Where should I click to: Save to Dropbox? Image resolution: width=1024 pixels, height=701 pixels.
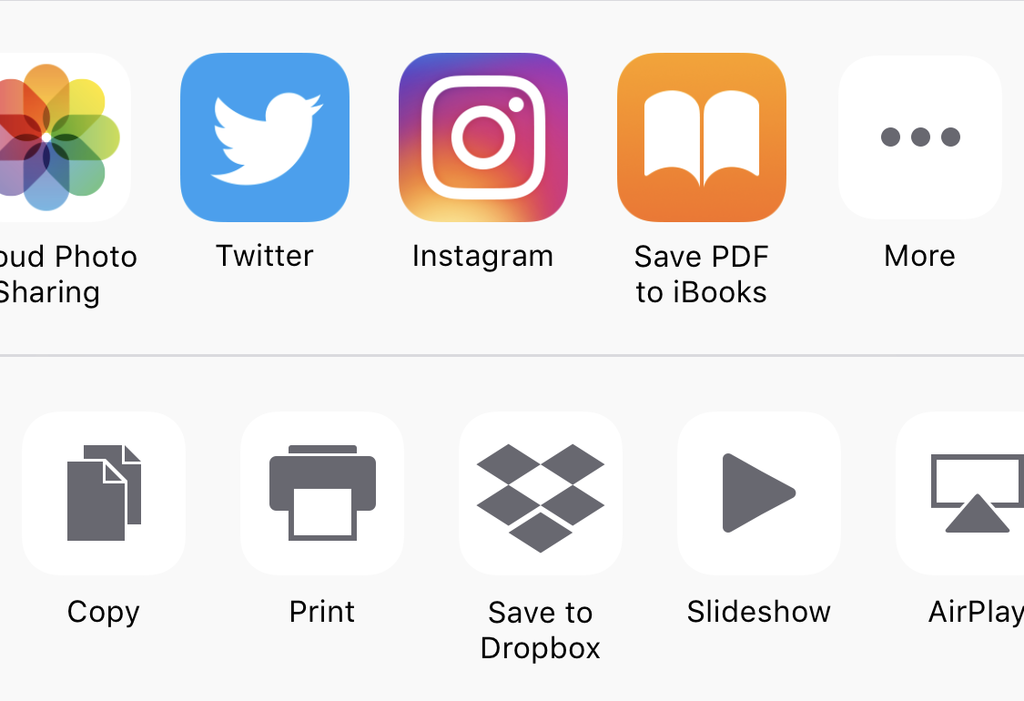(x=540, y=493)
